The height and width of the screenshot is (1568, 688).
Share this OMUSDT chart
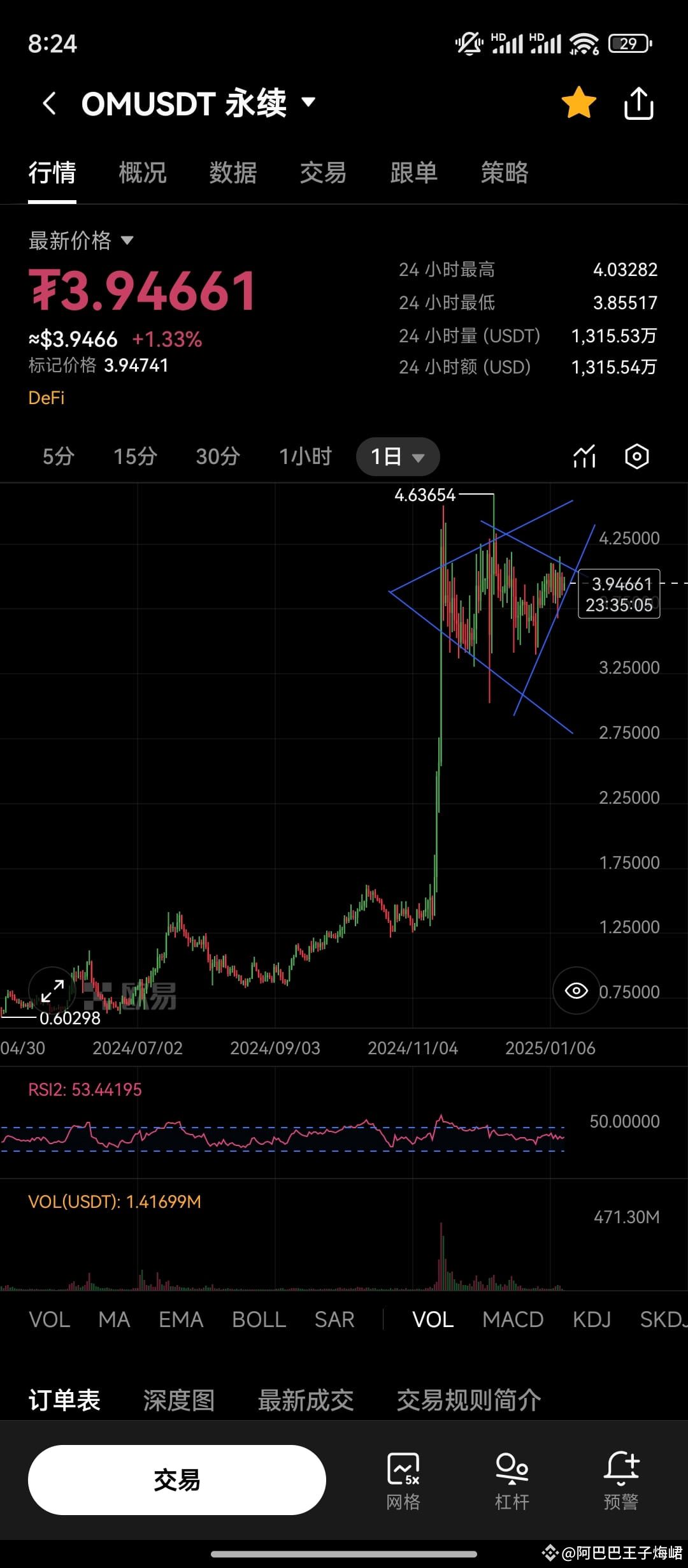pyautogui.click(x=638, y=103)
